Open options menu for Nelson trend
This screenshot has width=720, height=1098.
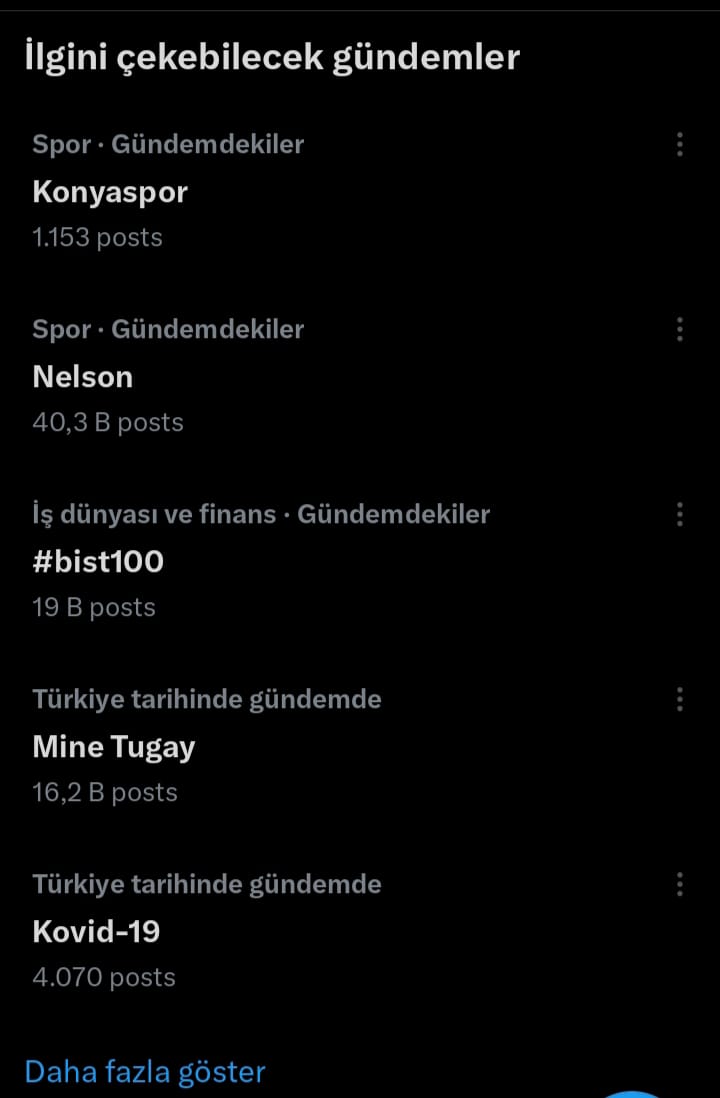pos(679,329)
